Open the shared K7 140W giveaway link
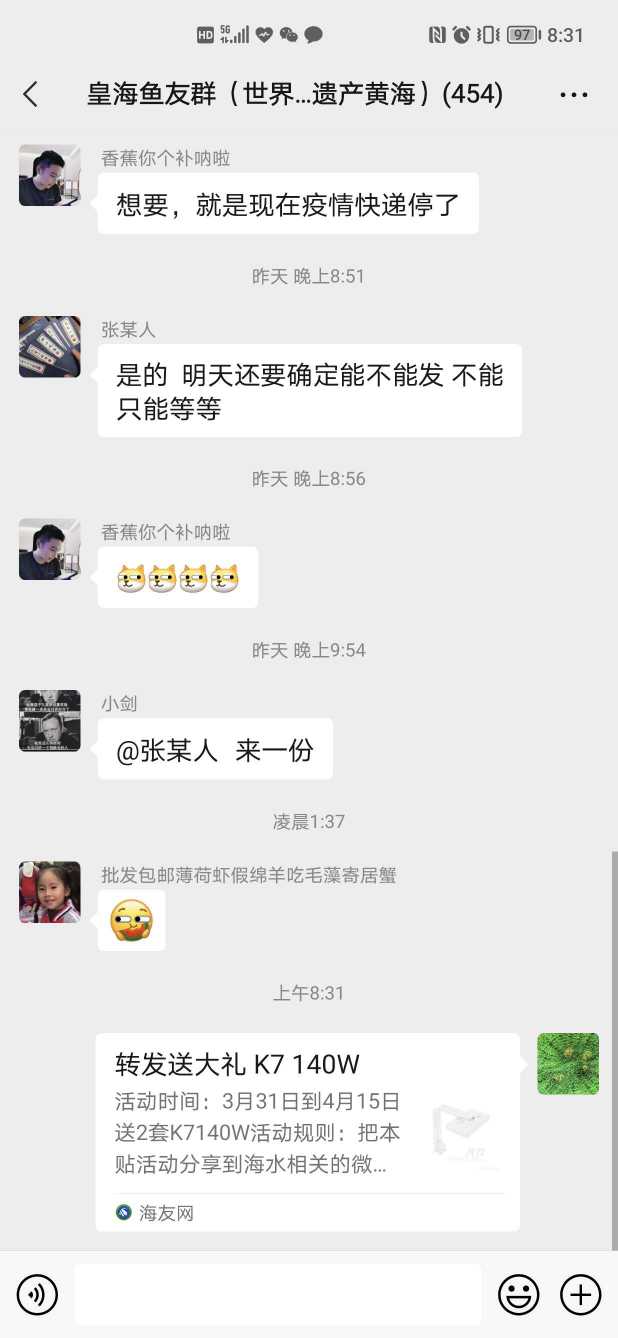The height and width of the screenshot is (1338, 618). [x=307, y=1130]
